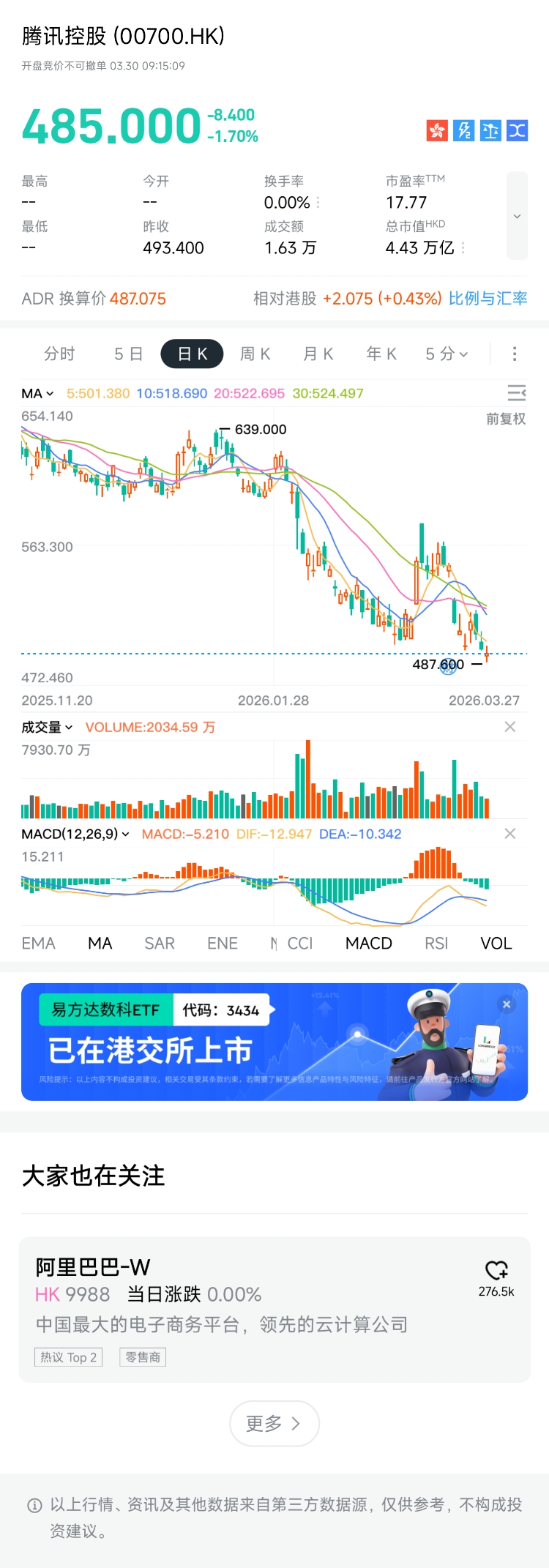Viewport: 549px width, 1568px height.
Task: Close the 成交量 indicator panel
Action: point(510,727)
